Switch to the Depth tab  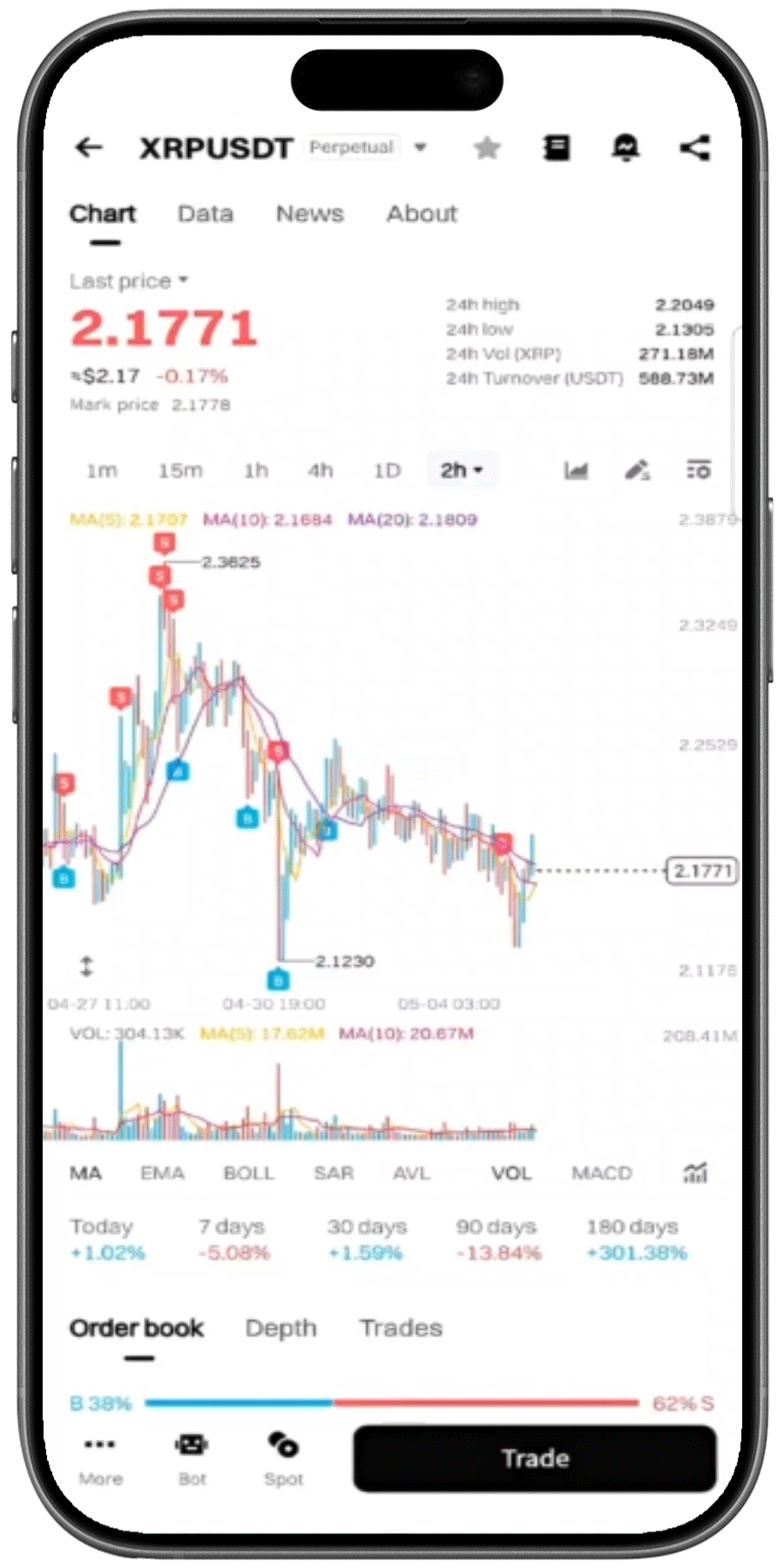(280, 1328)
